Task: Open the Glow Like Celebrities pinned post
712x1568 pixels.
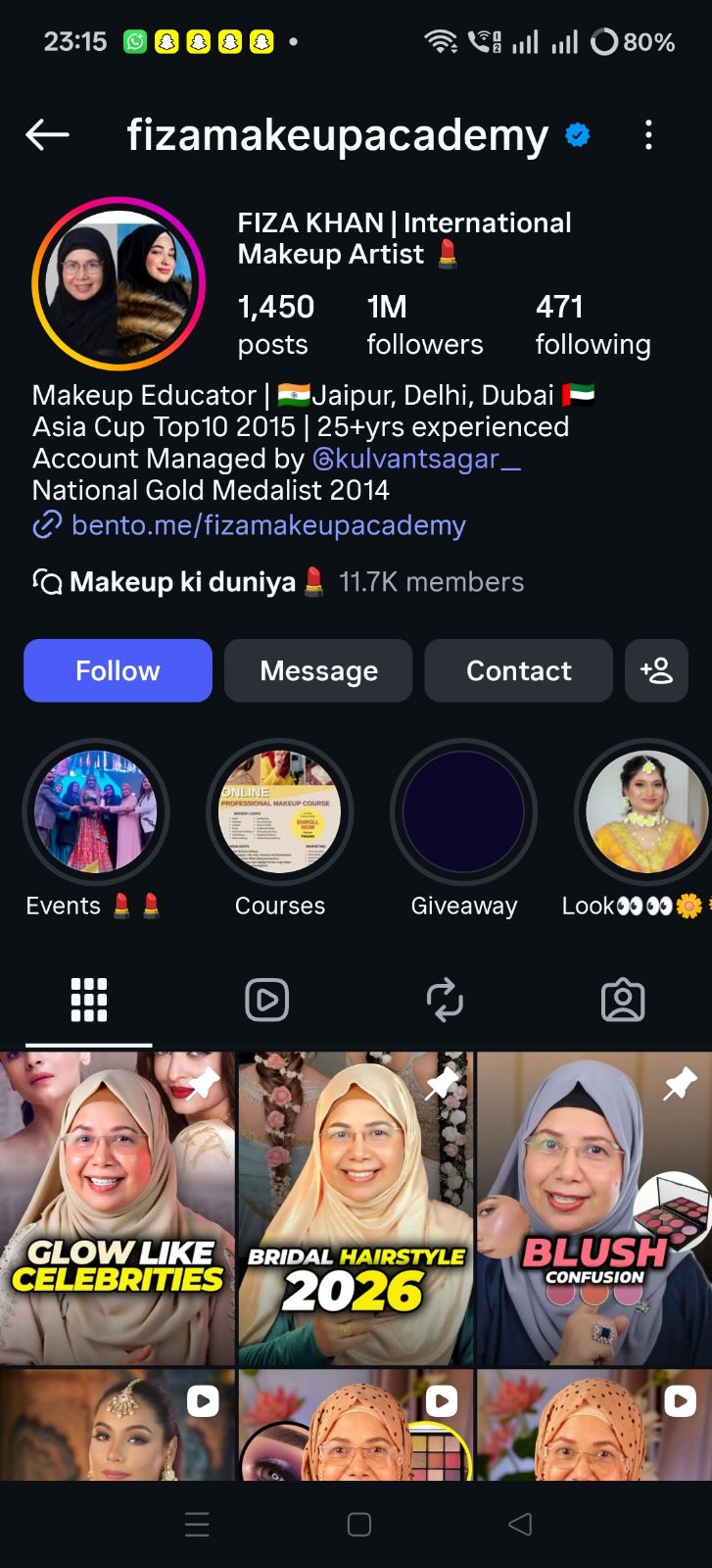Action: (118, 1205)
